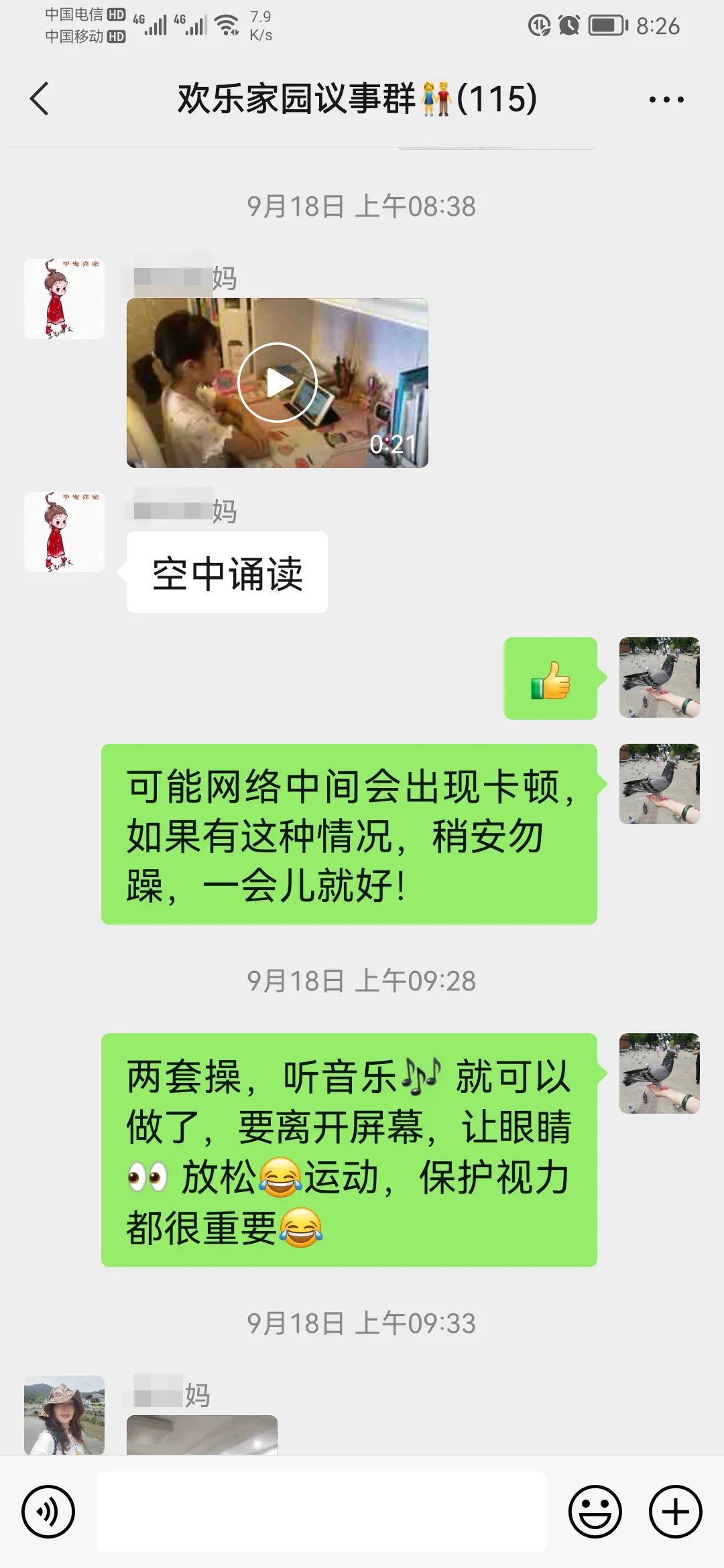
Task: Open cartoon girl avatar above 空中诵读
Action: click(x=64, y=532)
